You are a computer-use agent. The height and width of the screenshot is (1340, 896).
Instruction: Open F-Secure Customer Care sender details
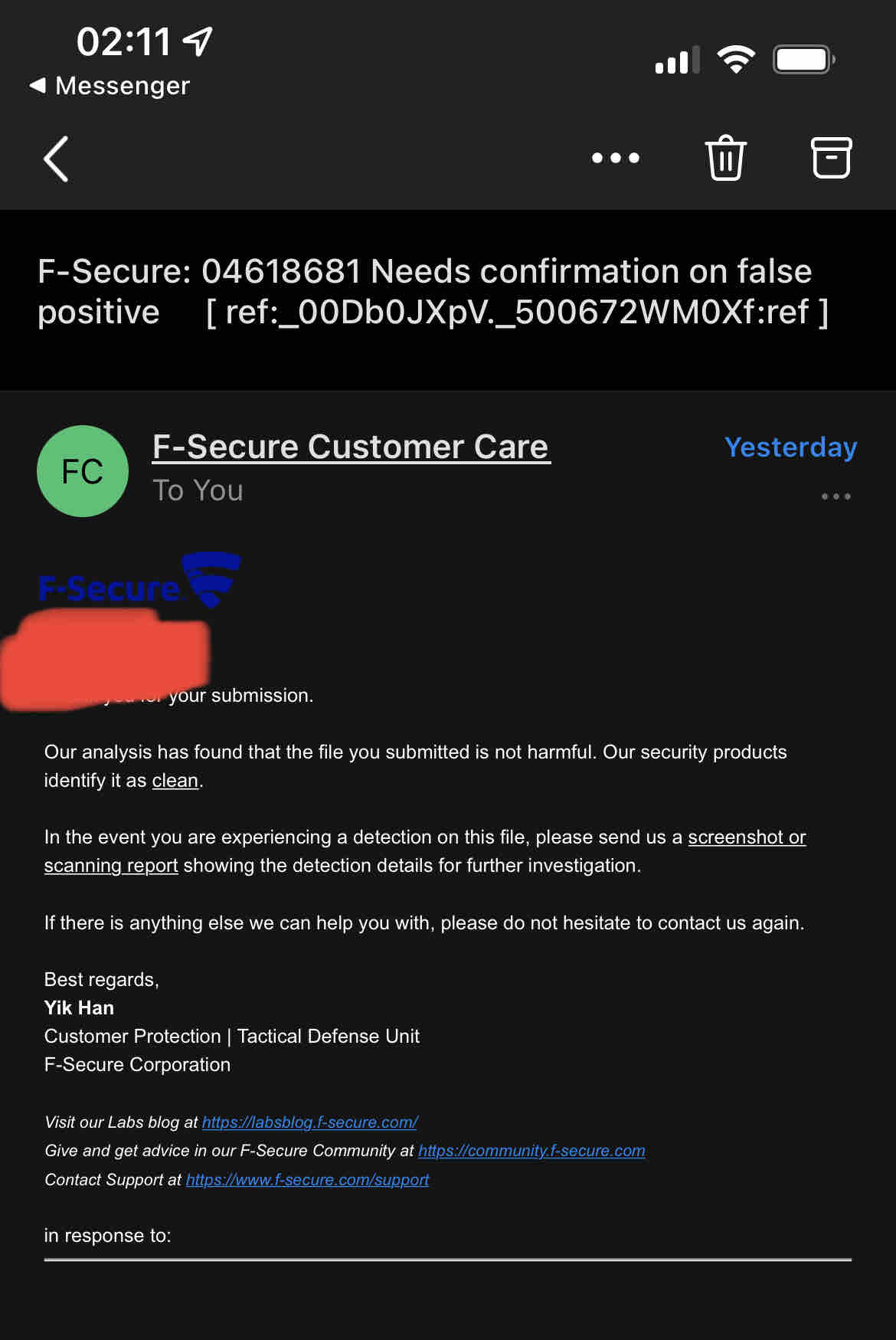click(x=351, y=447)
